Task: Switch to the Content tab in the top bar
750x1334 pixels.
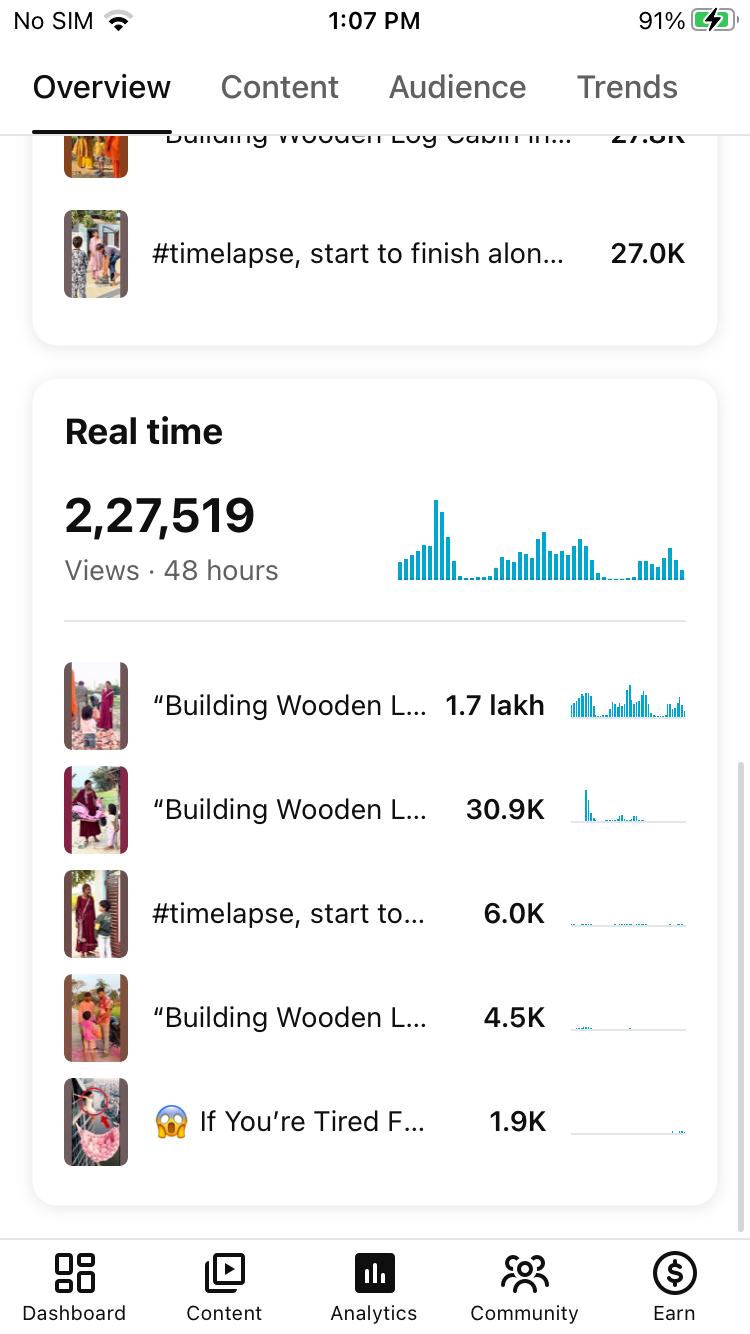Action: 279,88
